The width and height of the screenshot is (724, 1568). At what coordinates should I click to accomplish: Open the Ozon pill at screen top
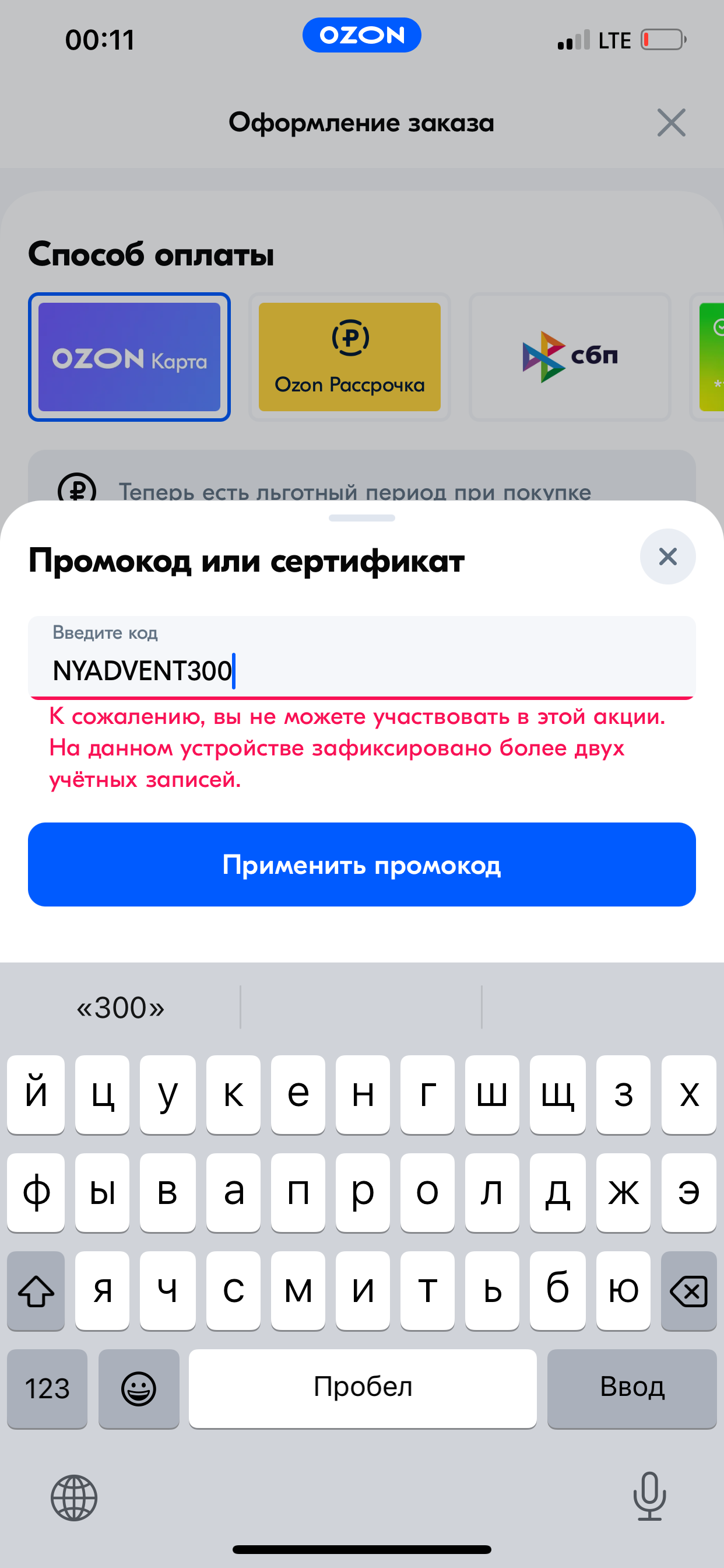(361, 36)
